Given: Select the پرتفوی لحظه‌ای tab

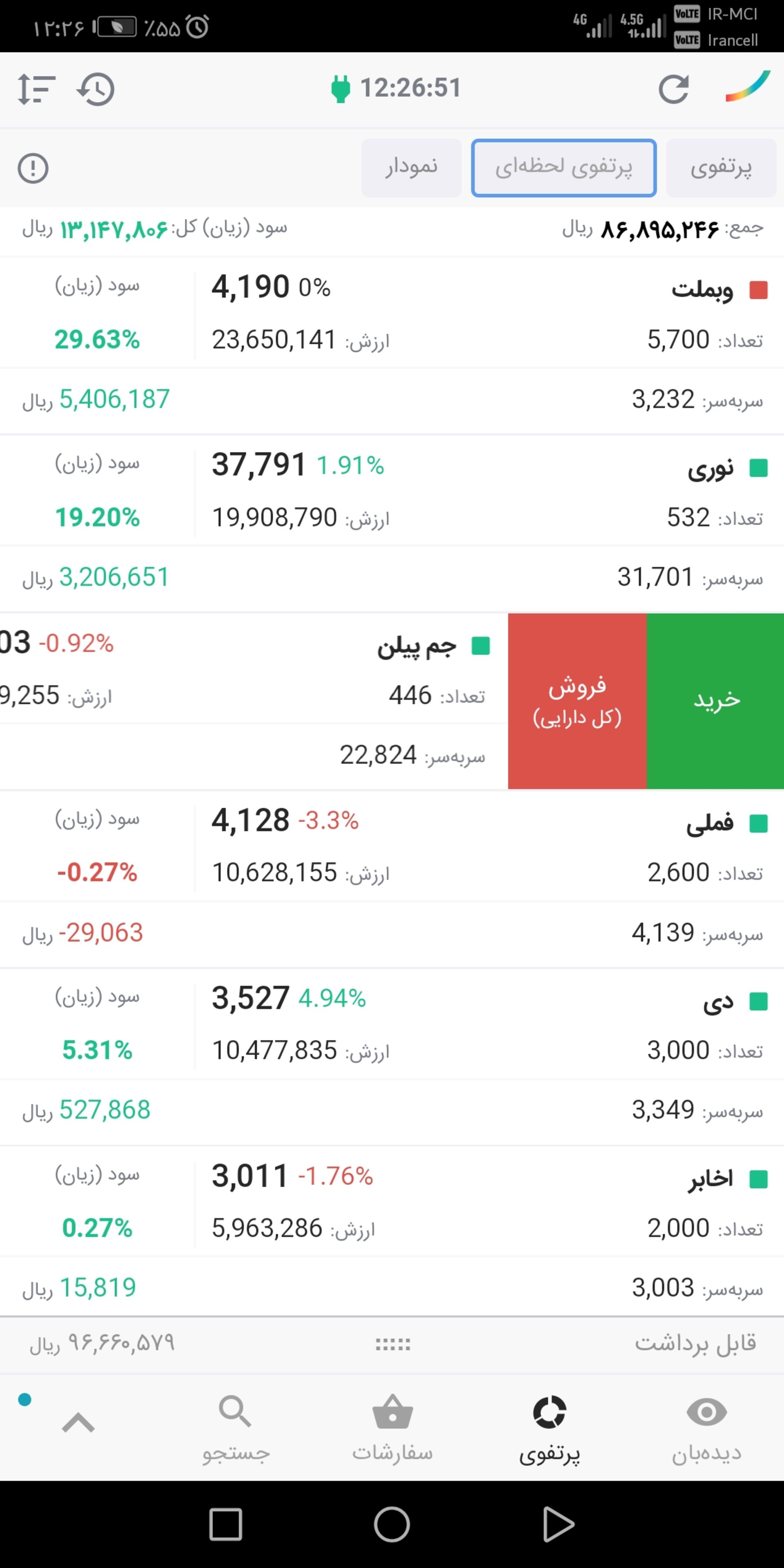Looking at the screenshot, I should [563, 167].
